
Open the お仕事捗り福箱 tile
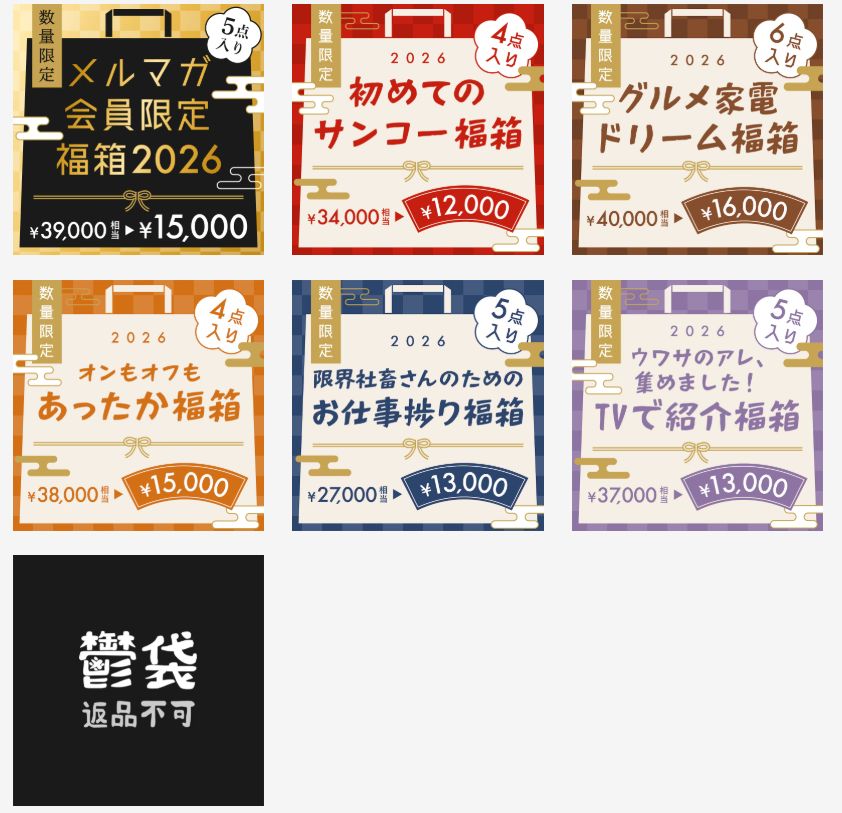click(418, 405)
